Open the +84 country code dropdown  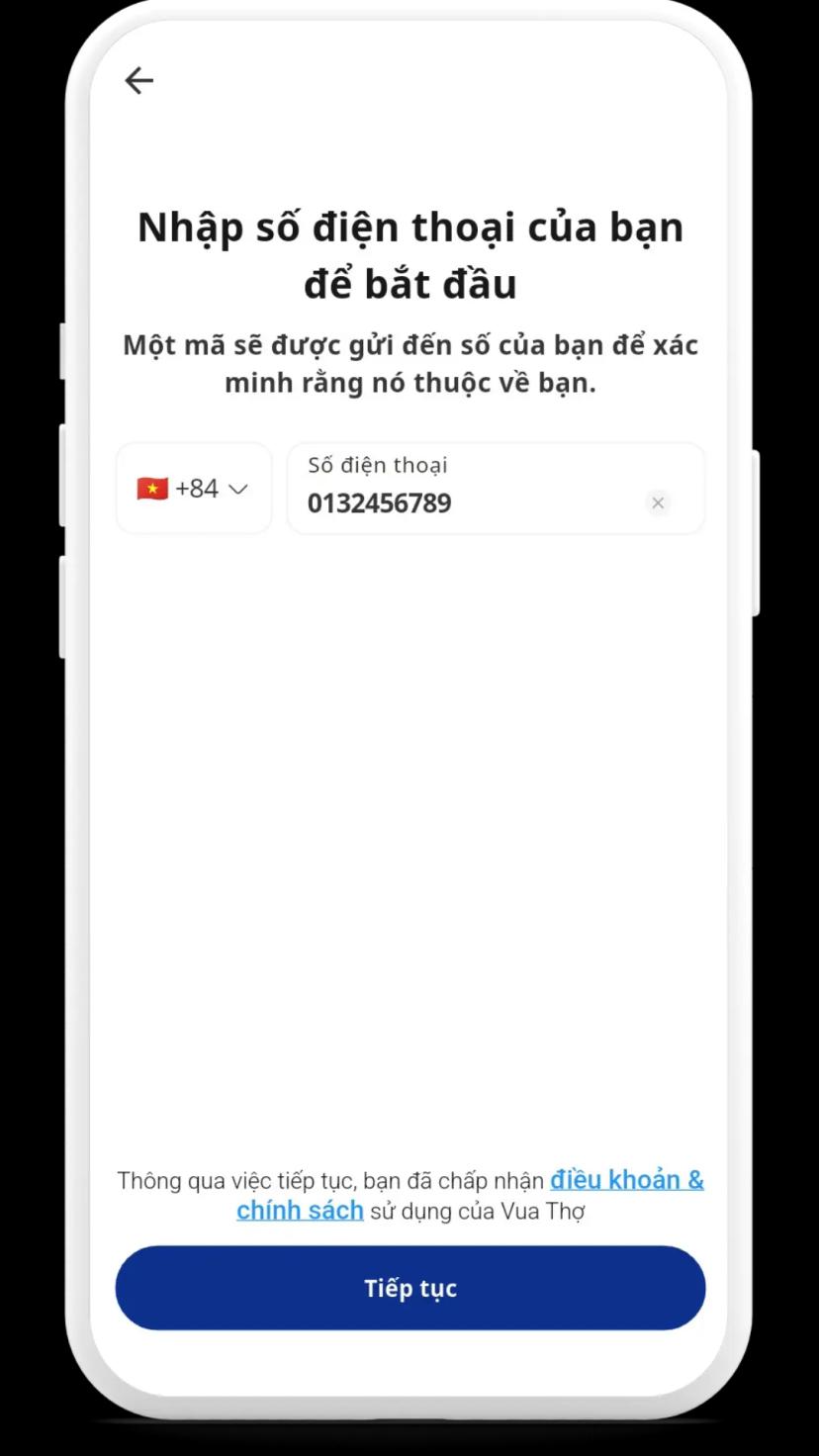(194, 489)
